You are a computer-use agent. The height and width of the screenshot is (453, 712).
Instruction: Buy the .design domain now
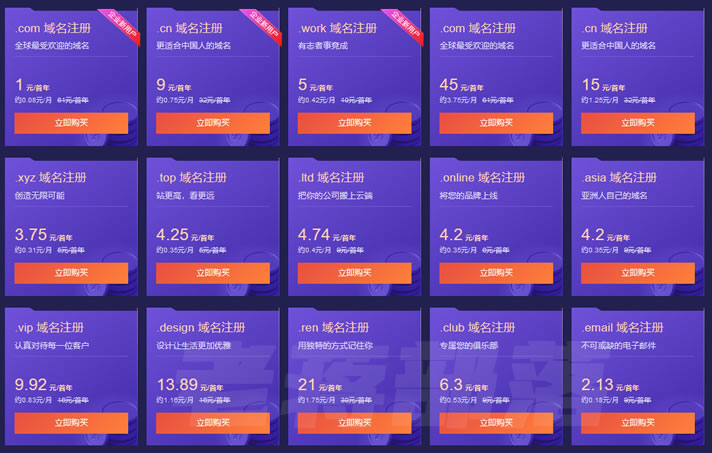[x=213, y=423]
